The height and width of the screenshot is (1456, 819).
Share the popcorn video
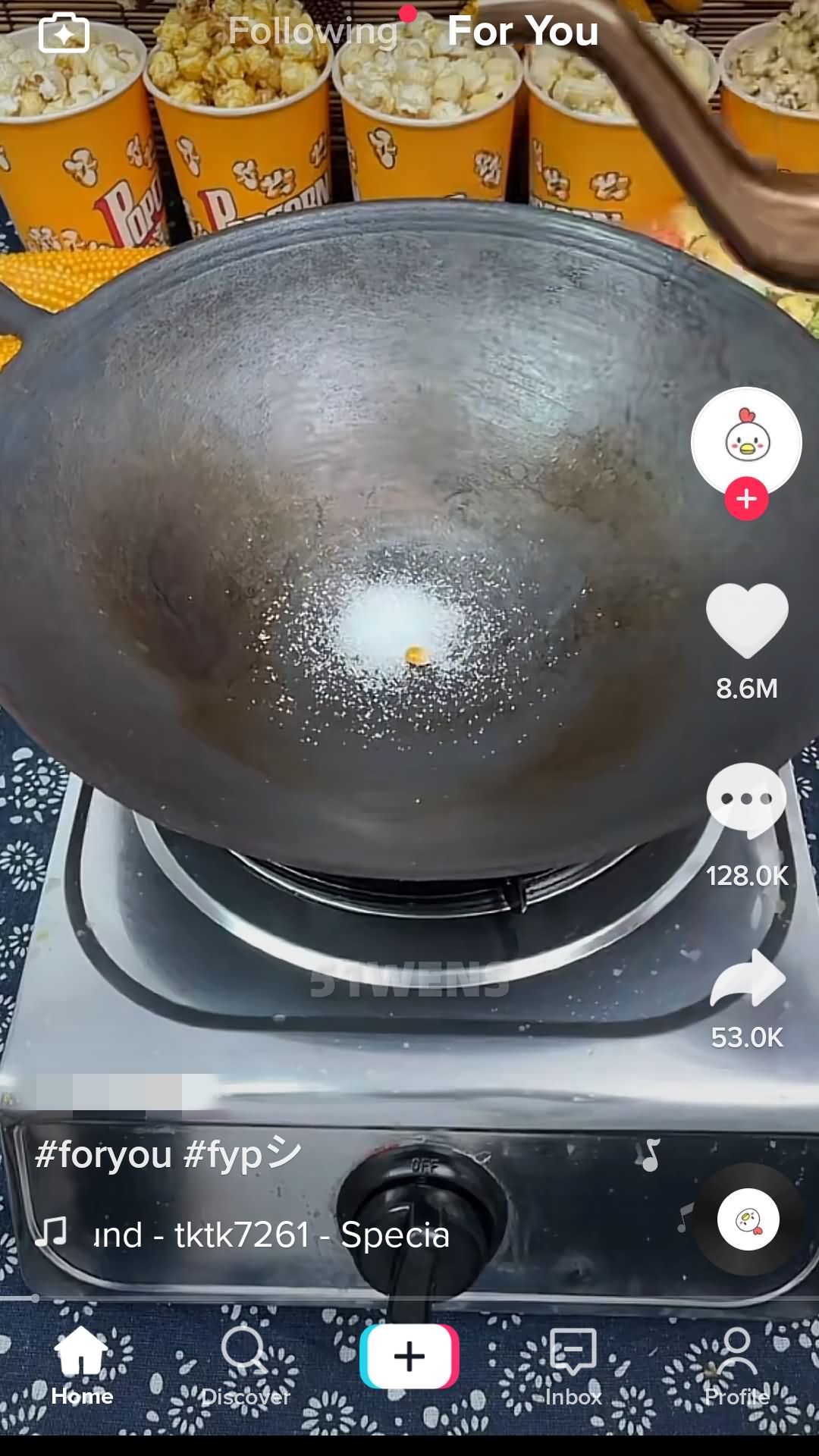pyautogui.click(x=748, y=978)
